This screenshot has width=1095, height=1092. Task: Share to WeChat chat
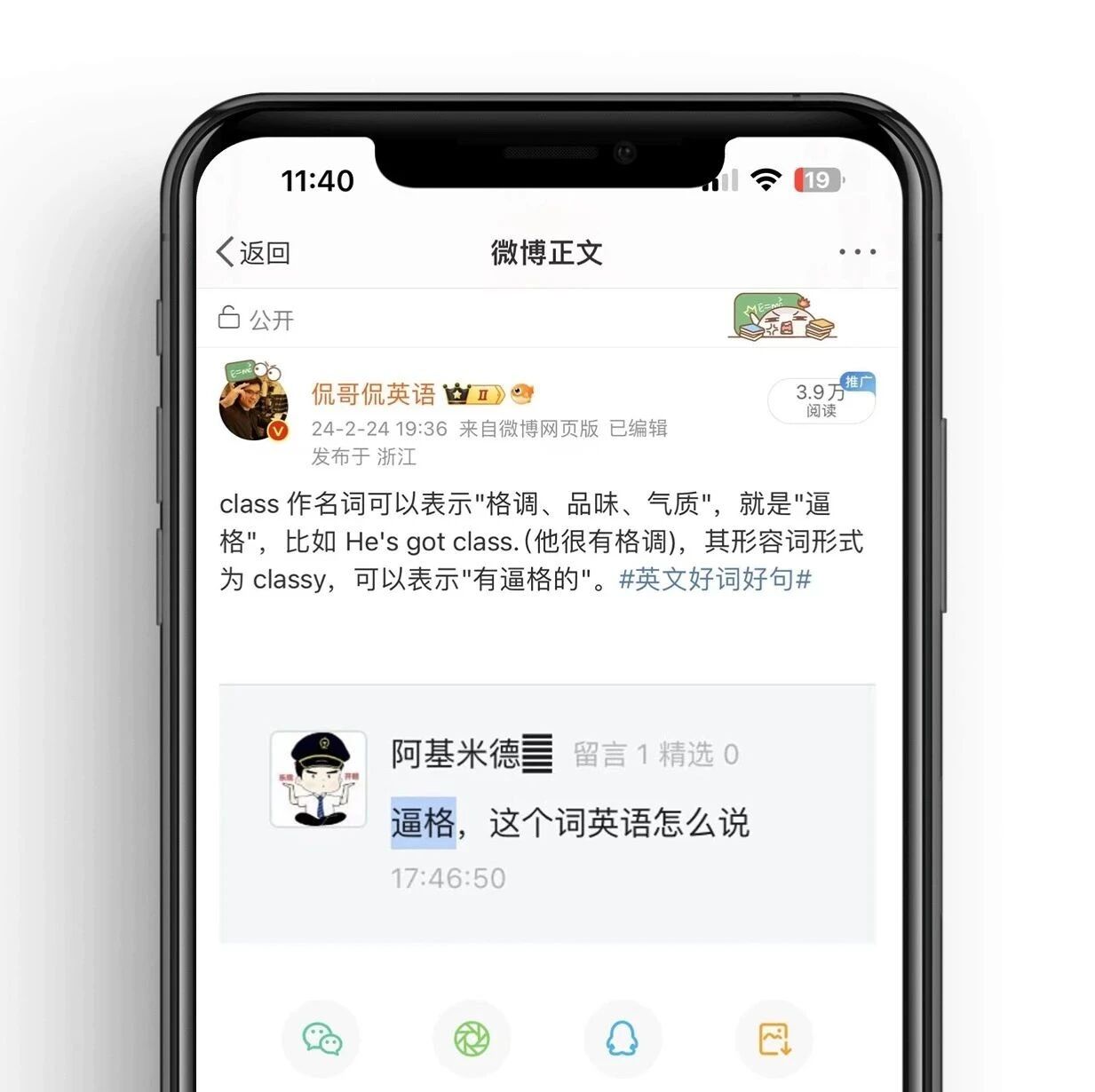(x=321, y=1039)
